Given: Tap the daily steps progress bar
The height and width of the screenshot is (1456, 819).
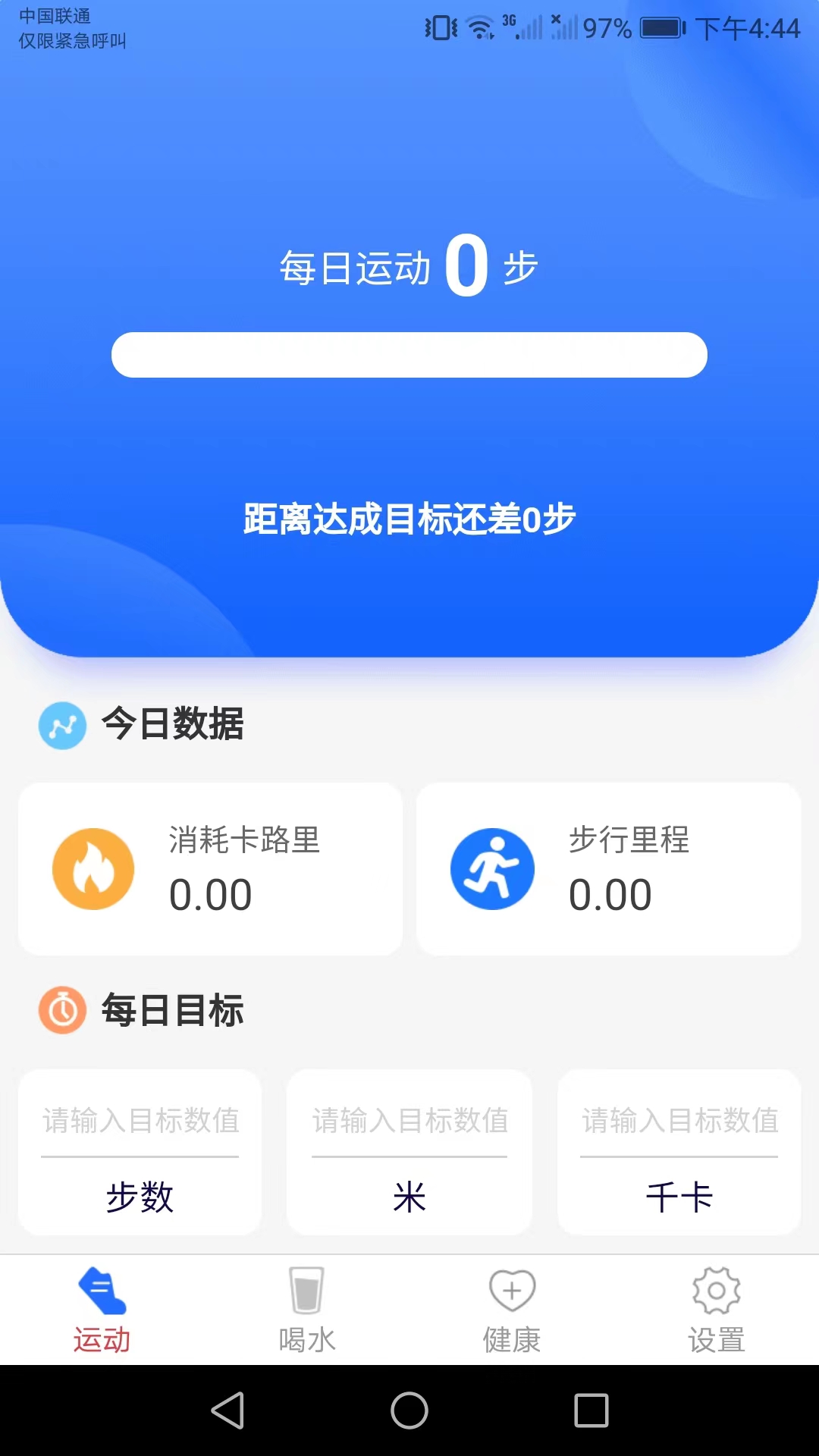Looking at the screenshot, I should (x=409, y=354).
